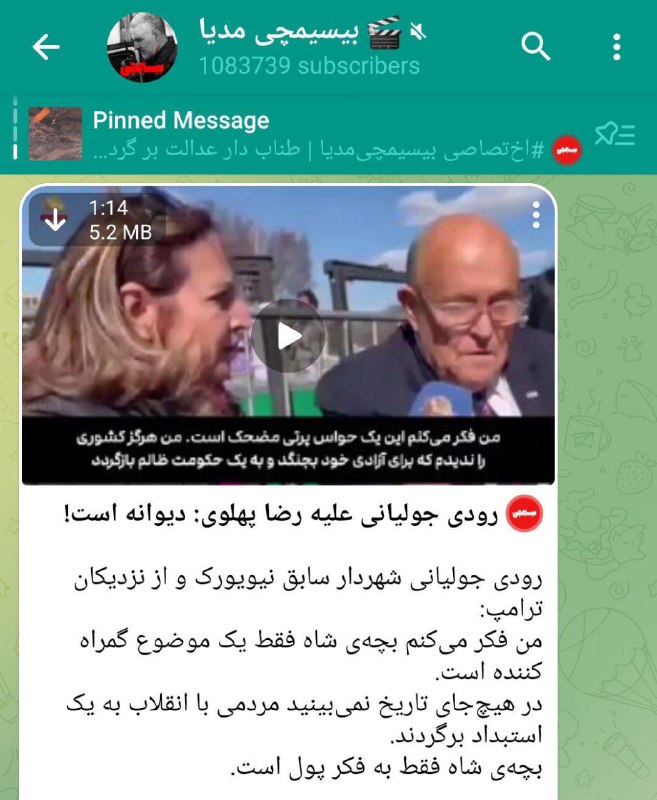Search within this channel
657x800 pixels.
coord(537,46)
